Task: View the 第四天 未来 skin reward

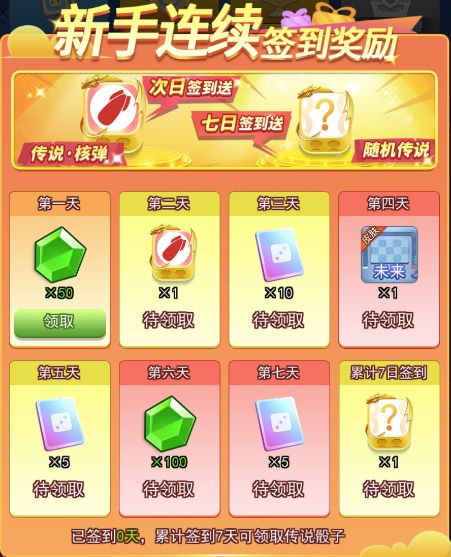Action: pyautogui.click(x=389, y=269)
